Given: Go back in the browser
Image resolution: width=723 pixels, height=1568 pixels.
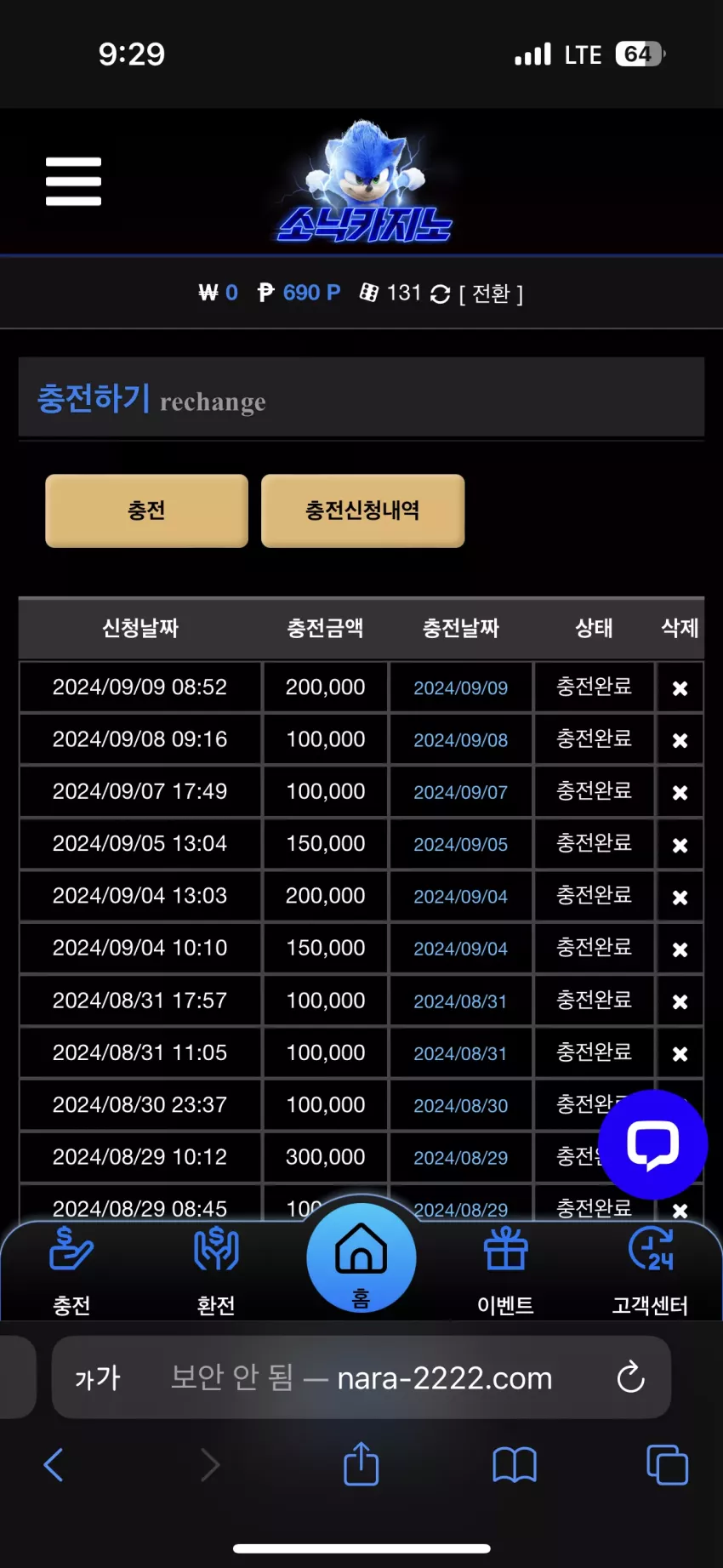Looking at the screenshot, I should [x=53, y=1464].
